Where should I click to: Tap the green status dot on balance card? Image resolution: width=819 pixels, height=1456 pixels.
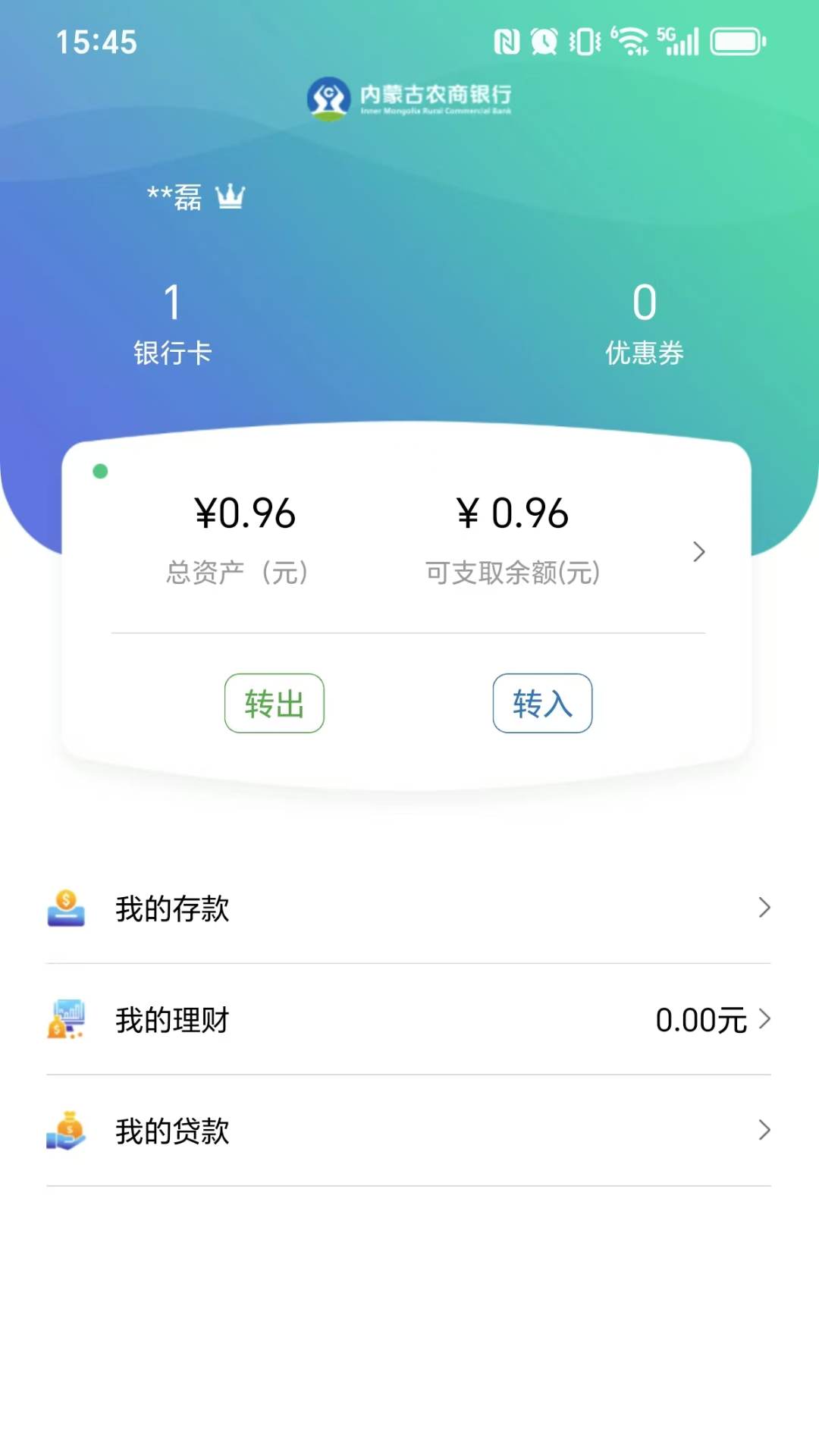pyautogui.click(x=99, y=470)
